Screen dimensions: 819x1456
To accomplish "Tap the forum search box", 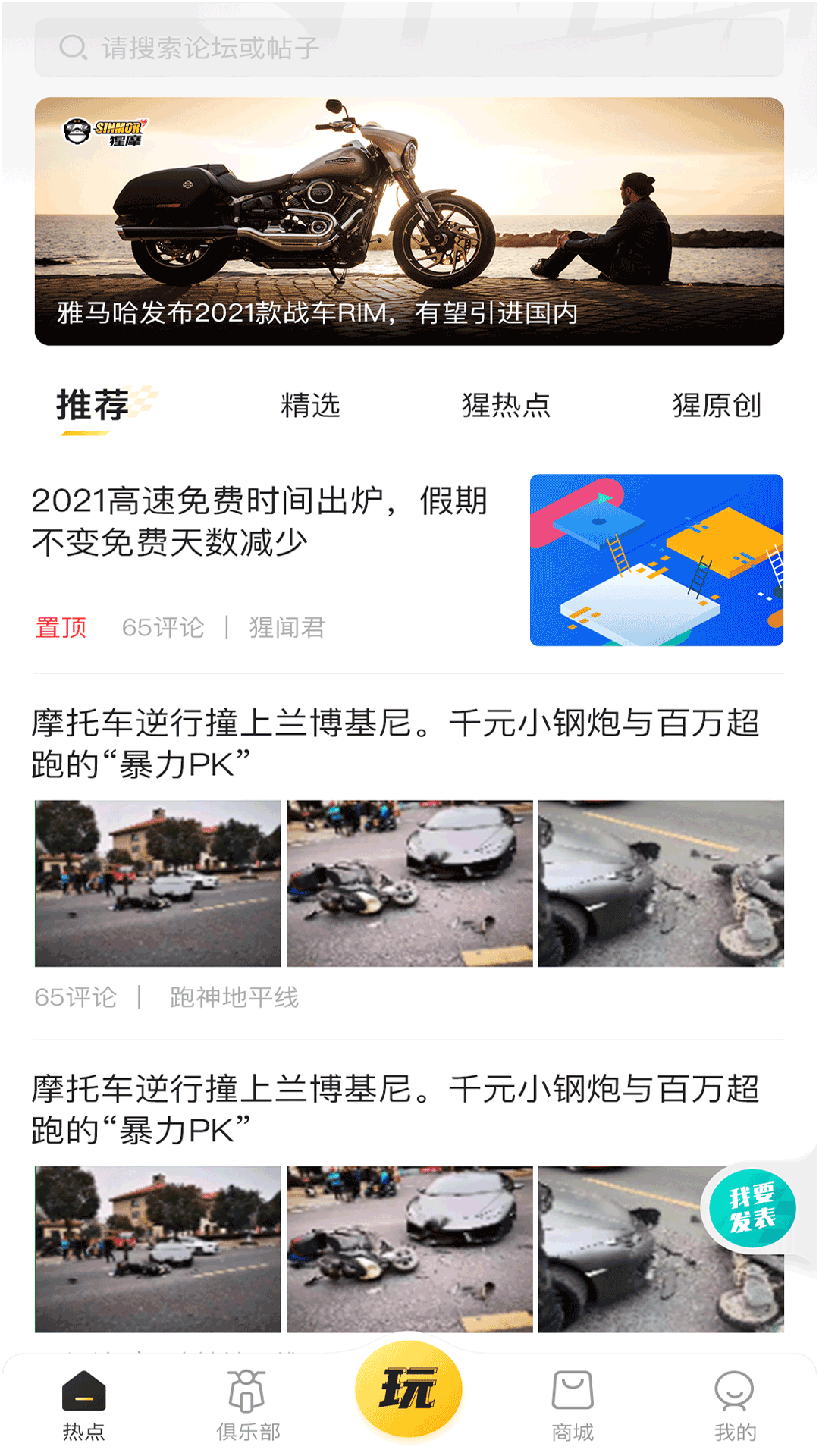I will coord(409,48).
